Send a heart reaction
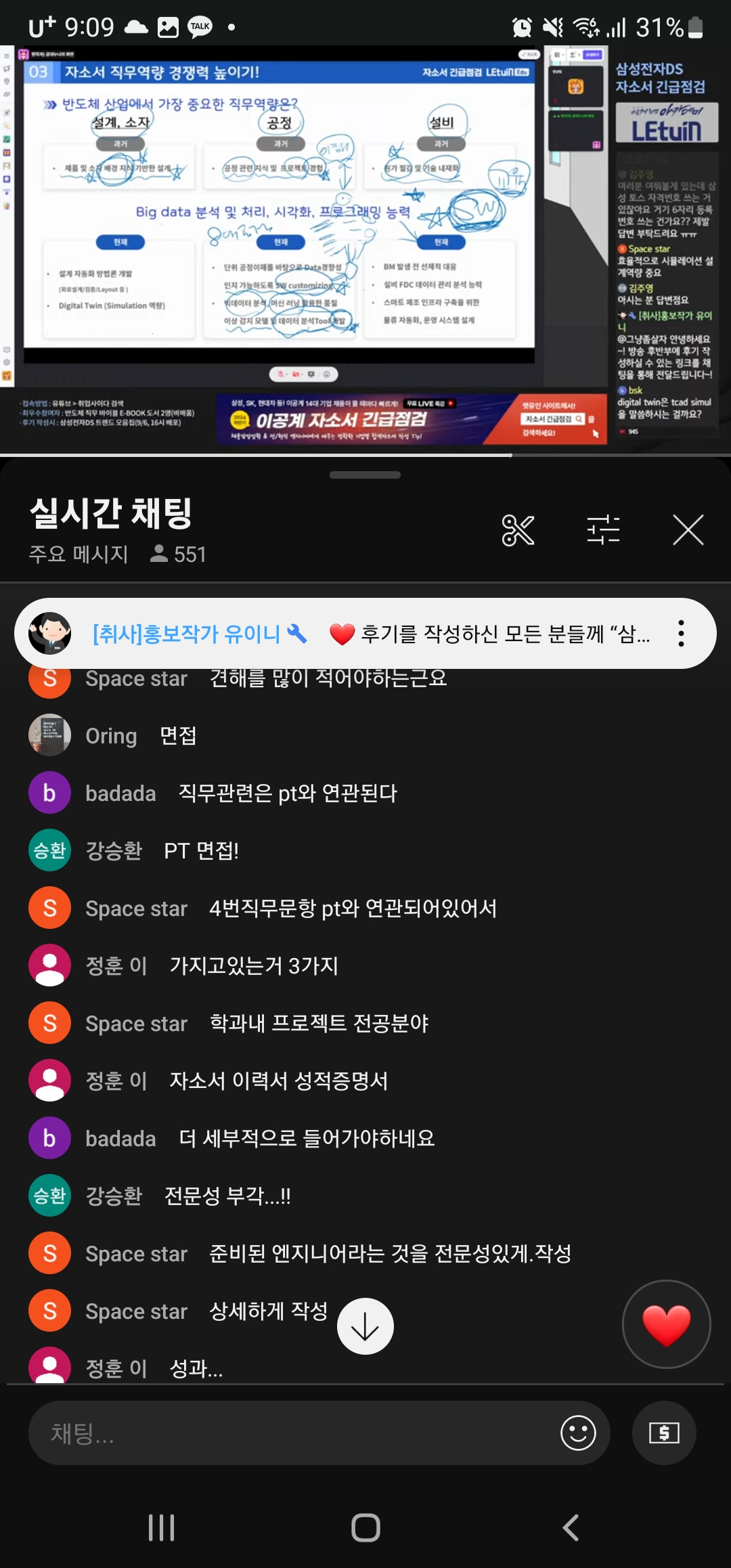The height and width of the screenshot is (1568, 731). [666, 1324]
